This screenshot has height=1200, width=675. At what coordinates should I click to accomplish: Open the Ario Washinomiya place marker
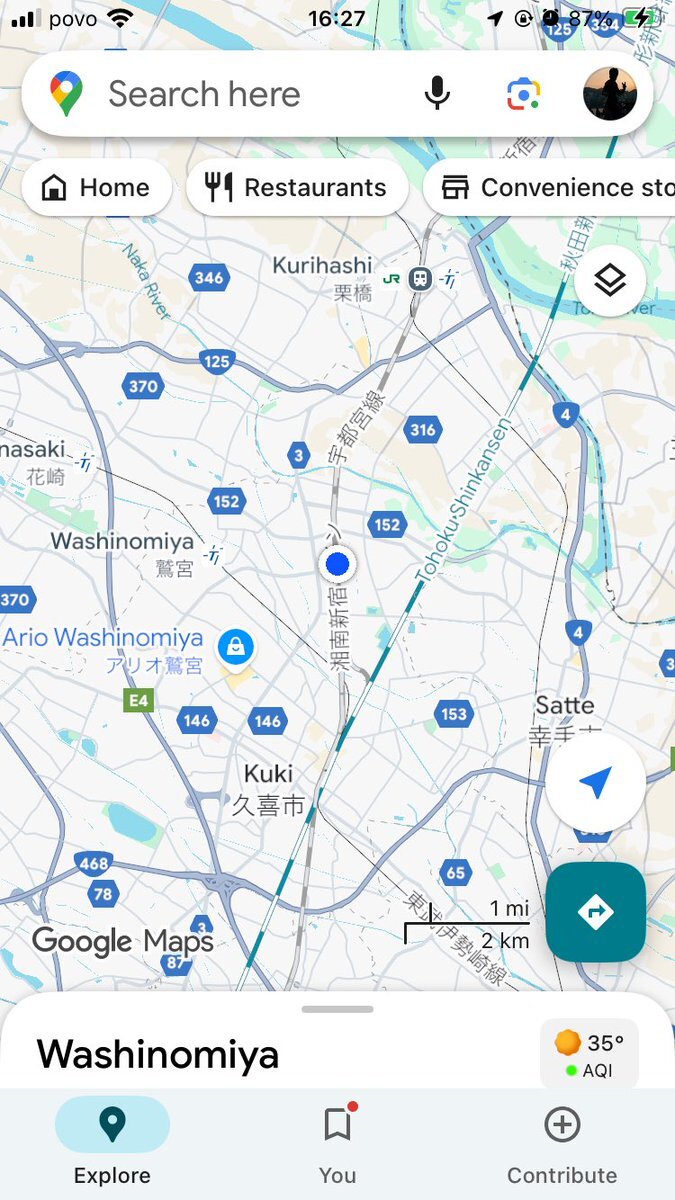[x=236, y=647]
